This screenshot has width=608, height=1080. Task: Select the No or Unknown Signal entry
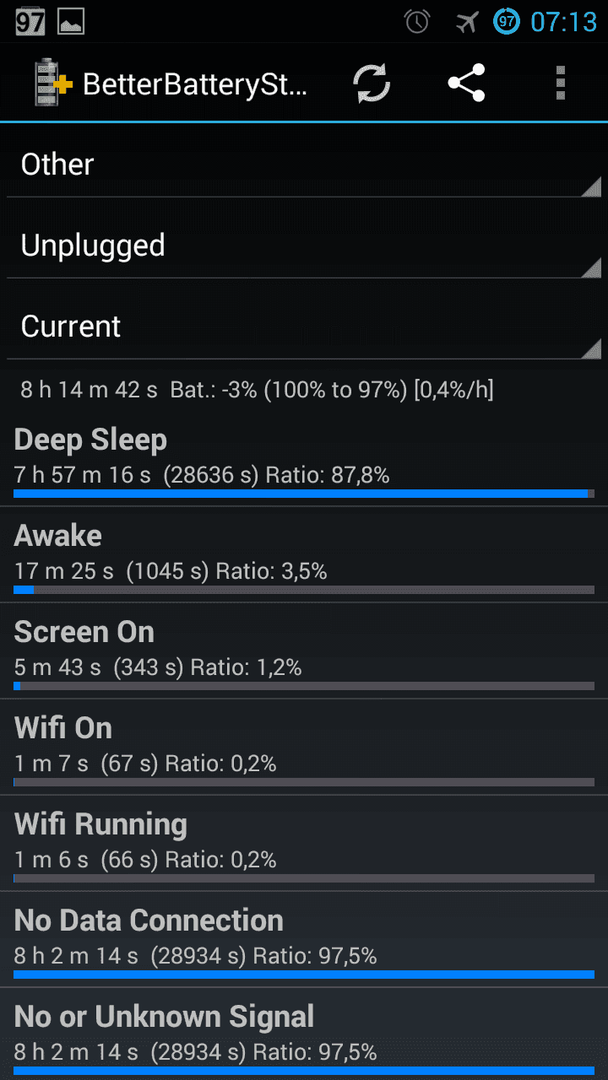[x=304, y=1035]
